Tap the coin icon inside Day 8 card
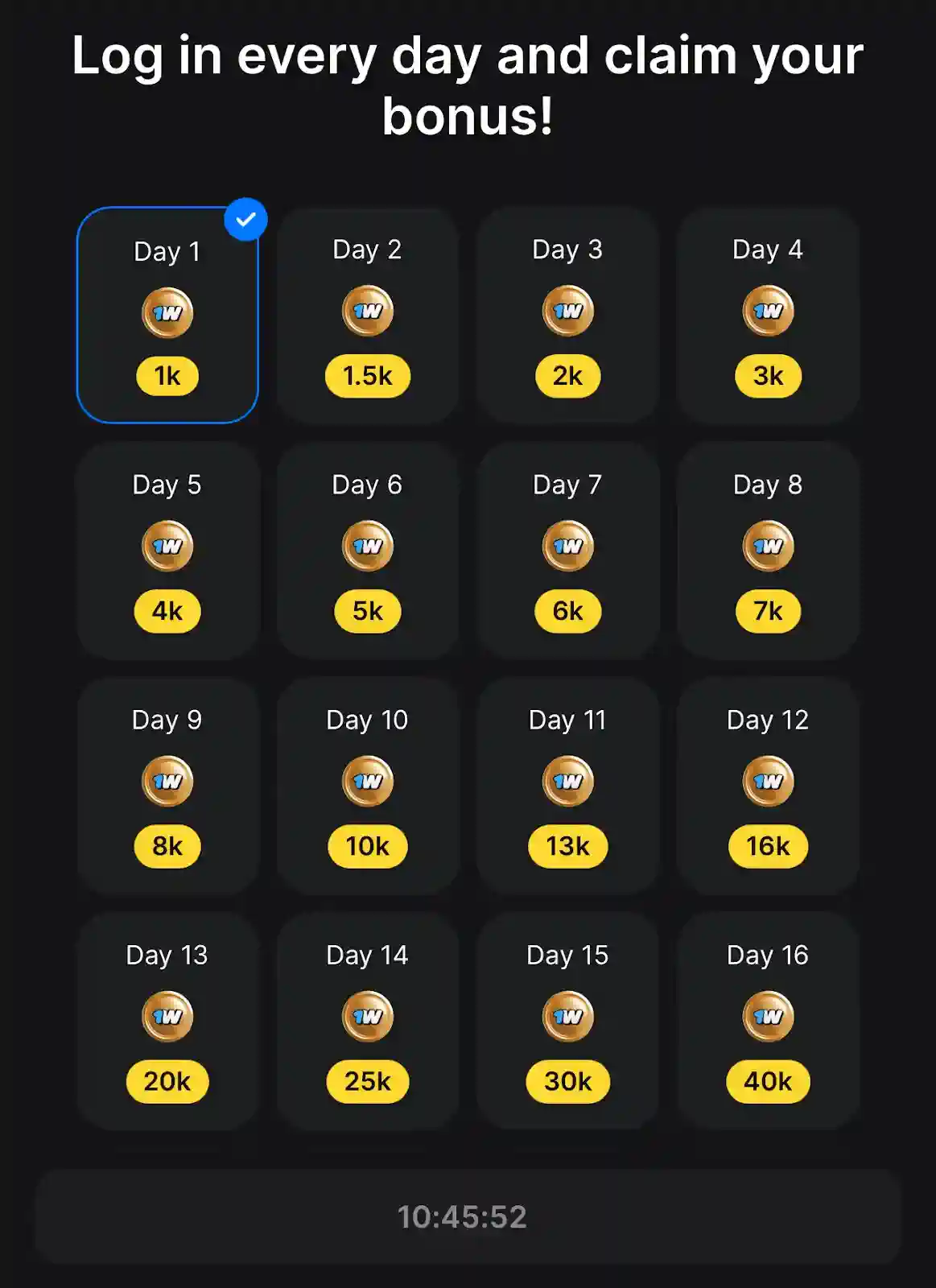The height and width of the screenshot is (1288, 936). tap(767, 547)
